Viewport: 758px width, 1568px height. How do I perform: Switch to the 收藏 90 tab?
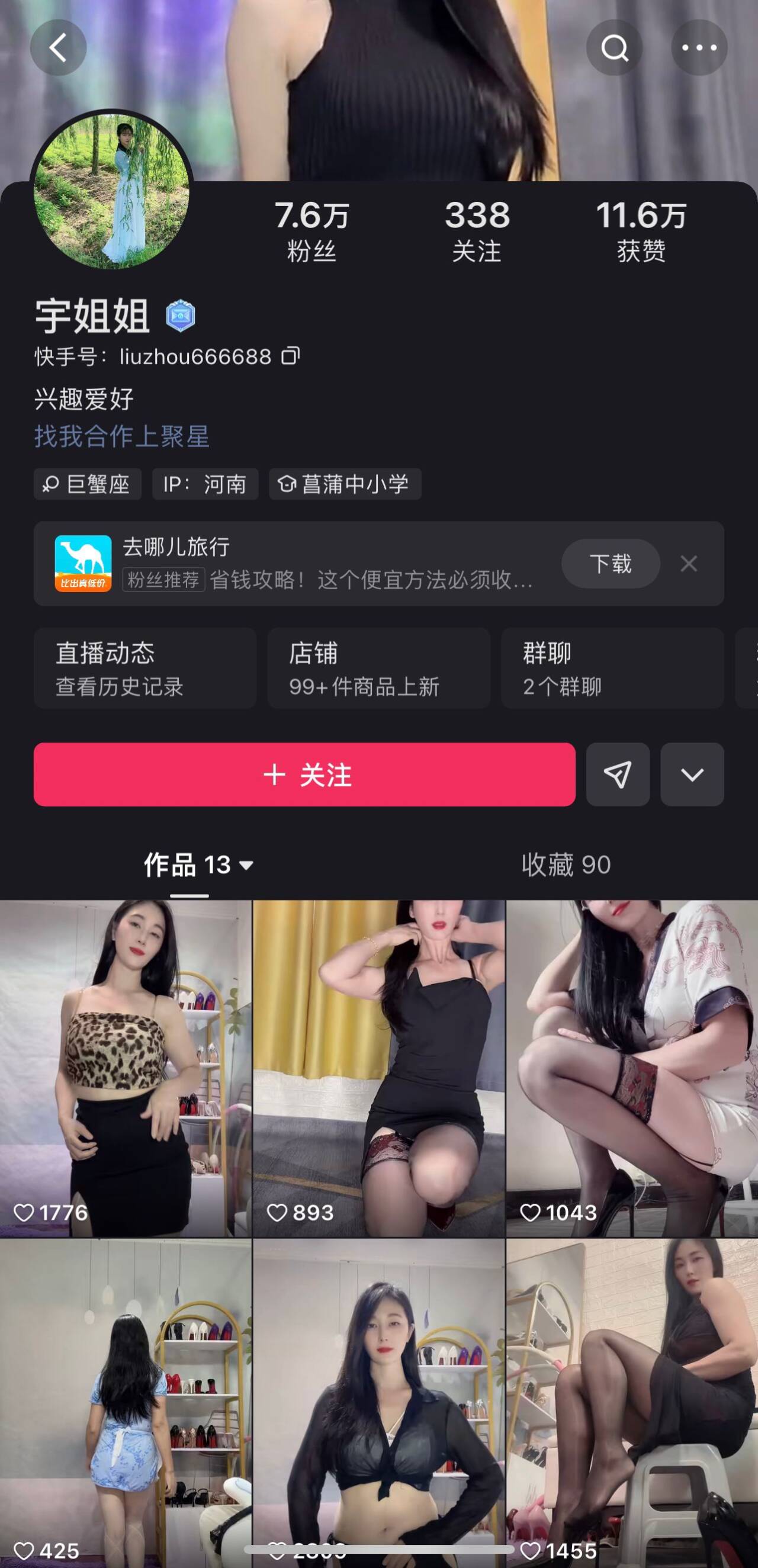pyautogui.click(x=566, y=865)
